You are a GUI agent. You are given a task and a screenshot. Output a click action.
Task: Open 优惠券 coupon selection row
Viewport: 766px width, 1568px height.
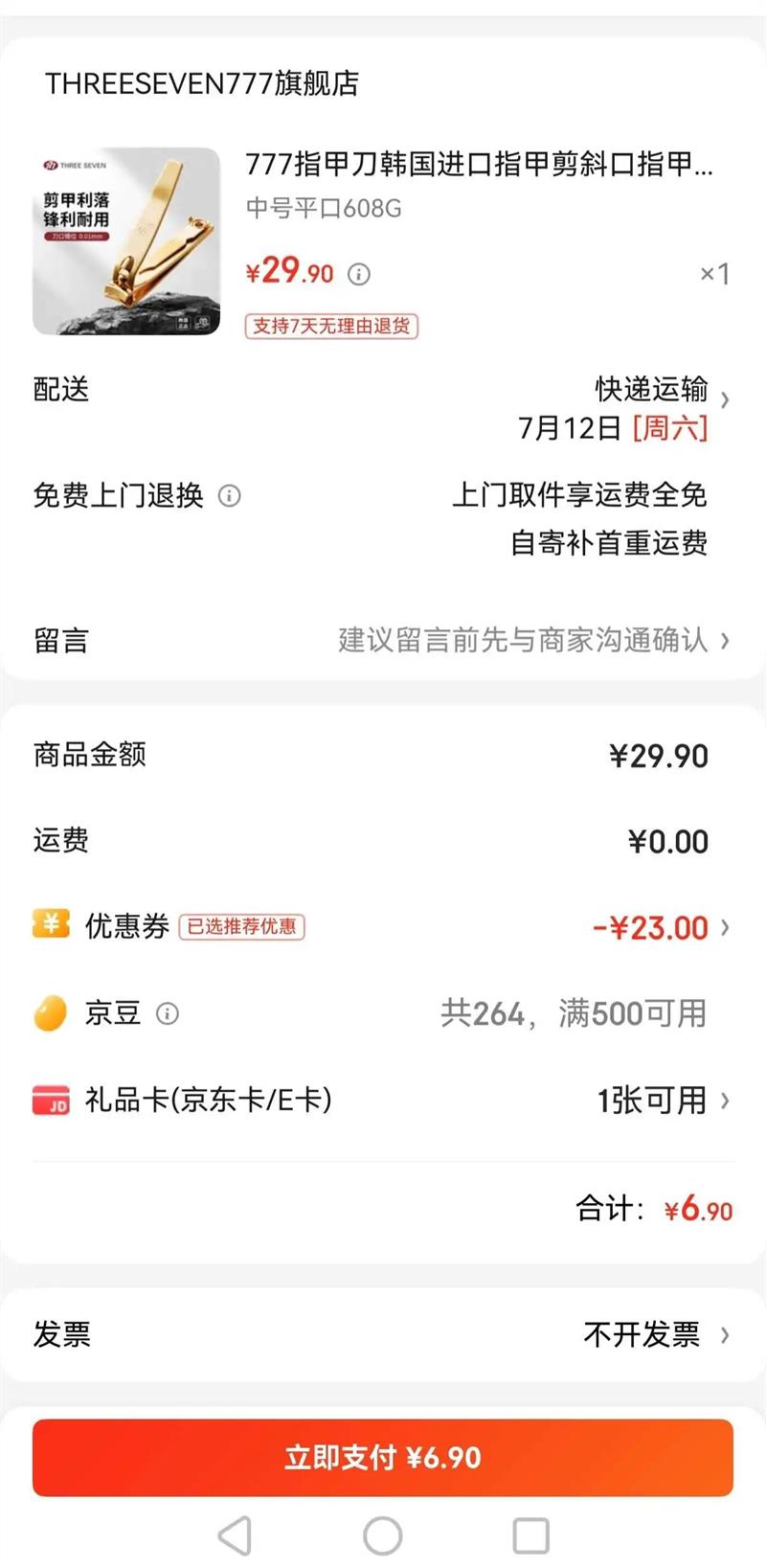[383, 927]
